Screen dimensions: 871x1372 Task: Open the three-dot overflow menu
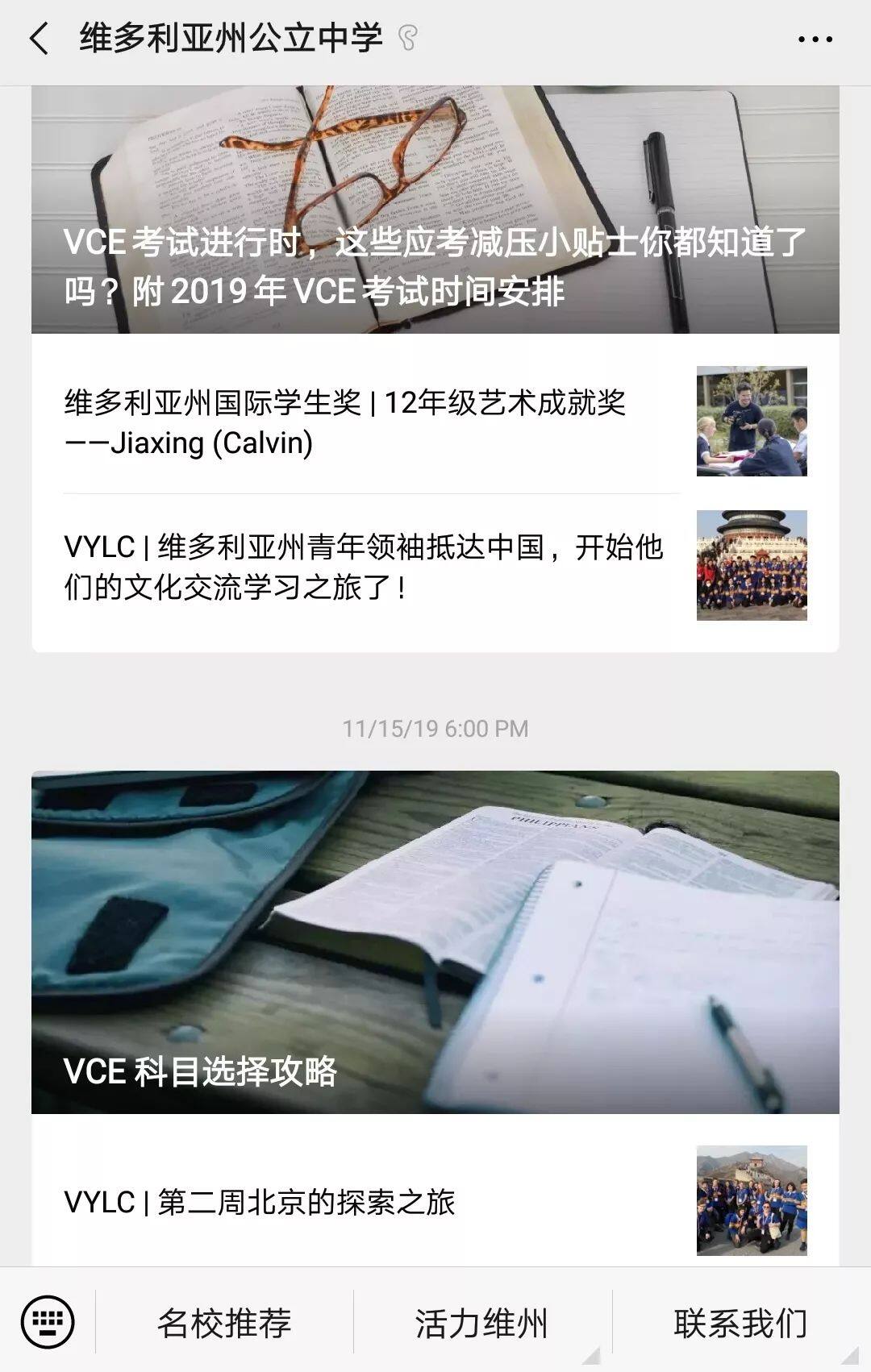815,39
